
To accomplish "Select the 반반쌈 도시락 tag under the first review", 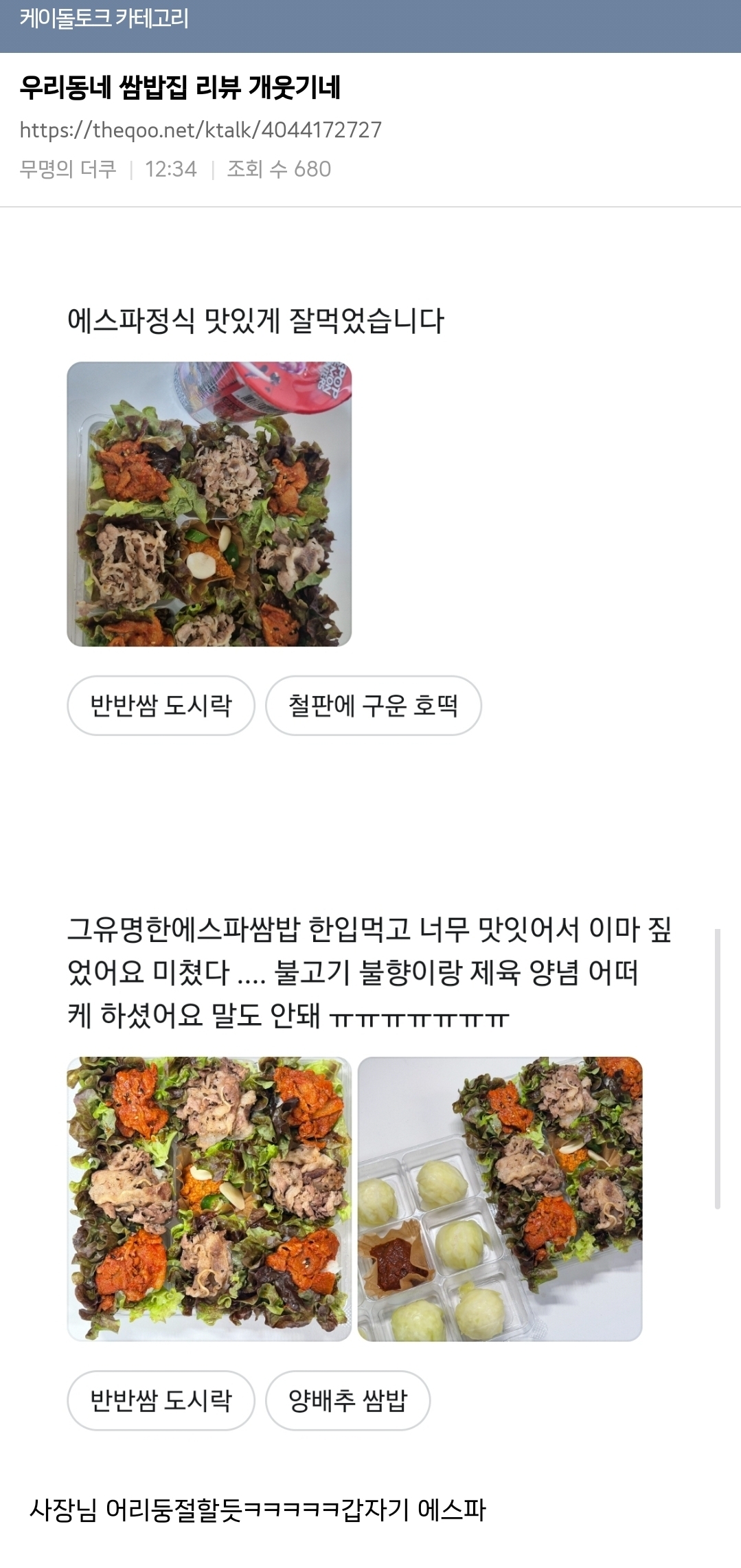I will click(x=162, y=705).
